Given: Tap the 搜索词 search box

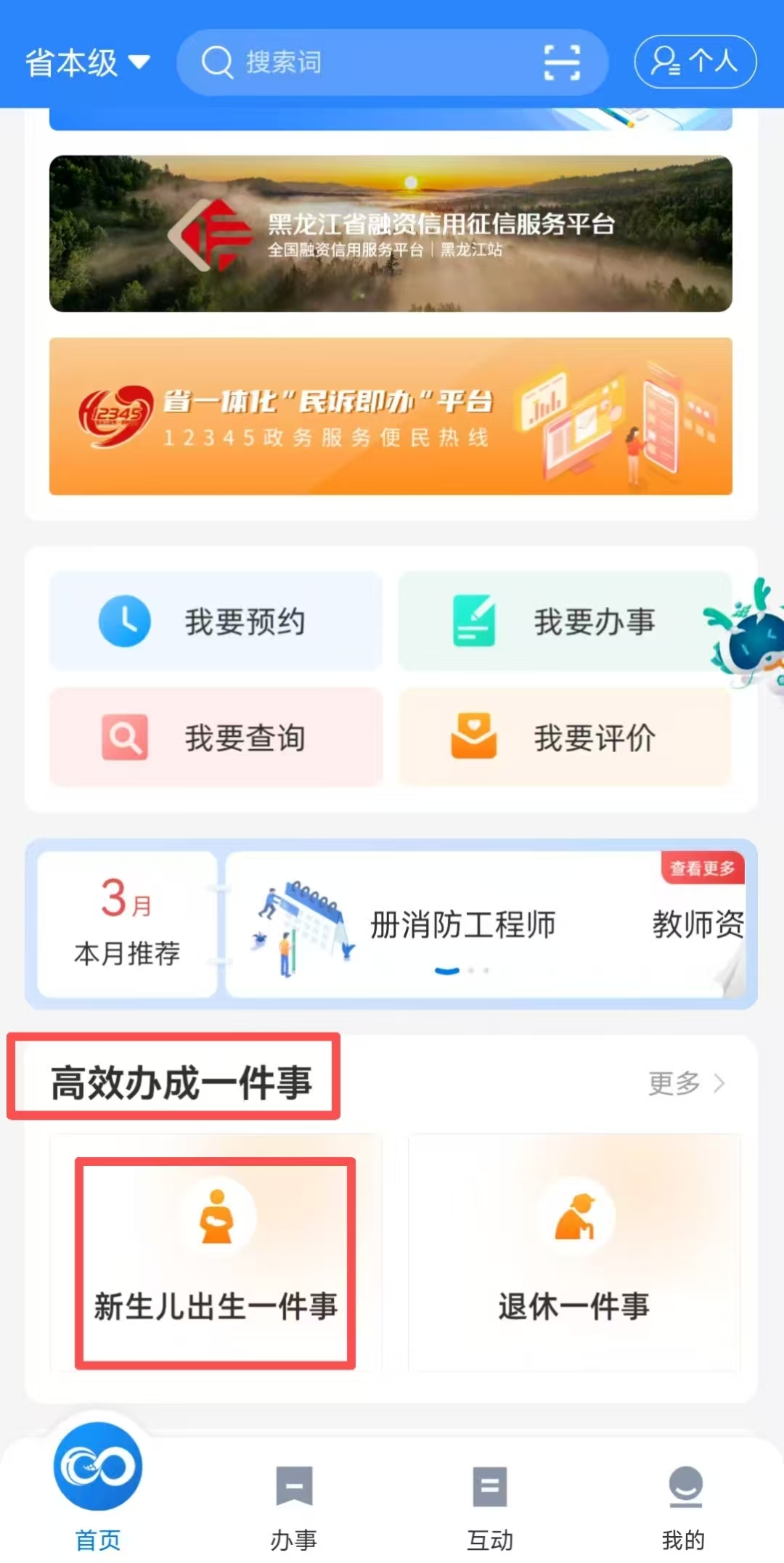Looking at the screenshot, I should point(363,62).
